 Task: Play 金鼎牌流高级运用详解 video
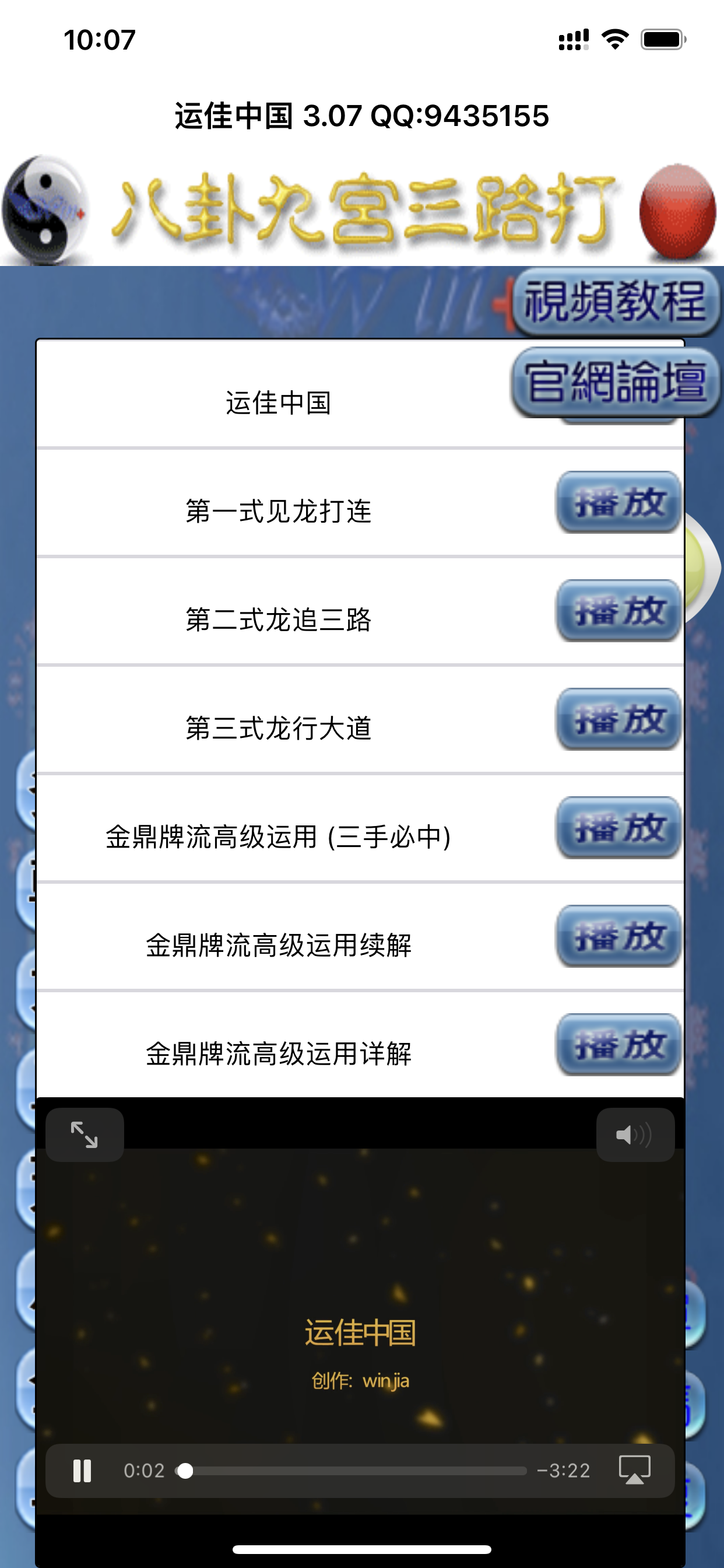click(618, 1045)
